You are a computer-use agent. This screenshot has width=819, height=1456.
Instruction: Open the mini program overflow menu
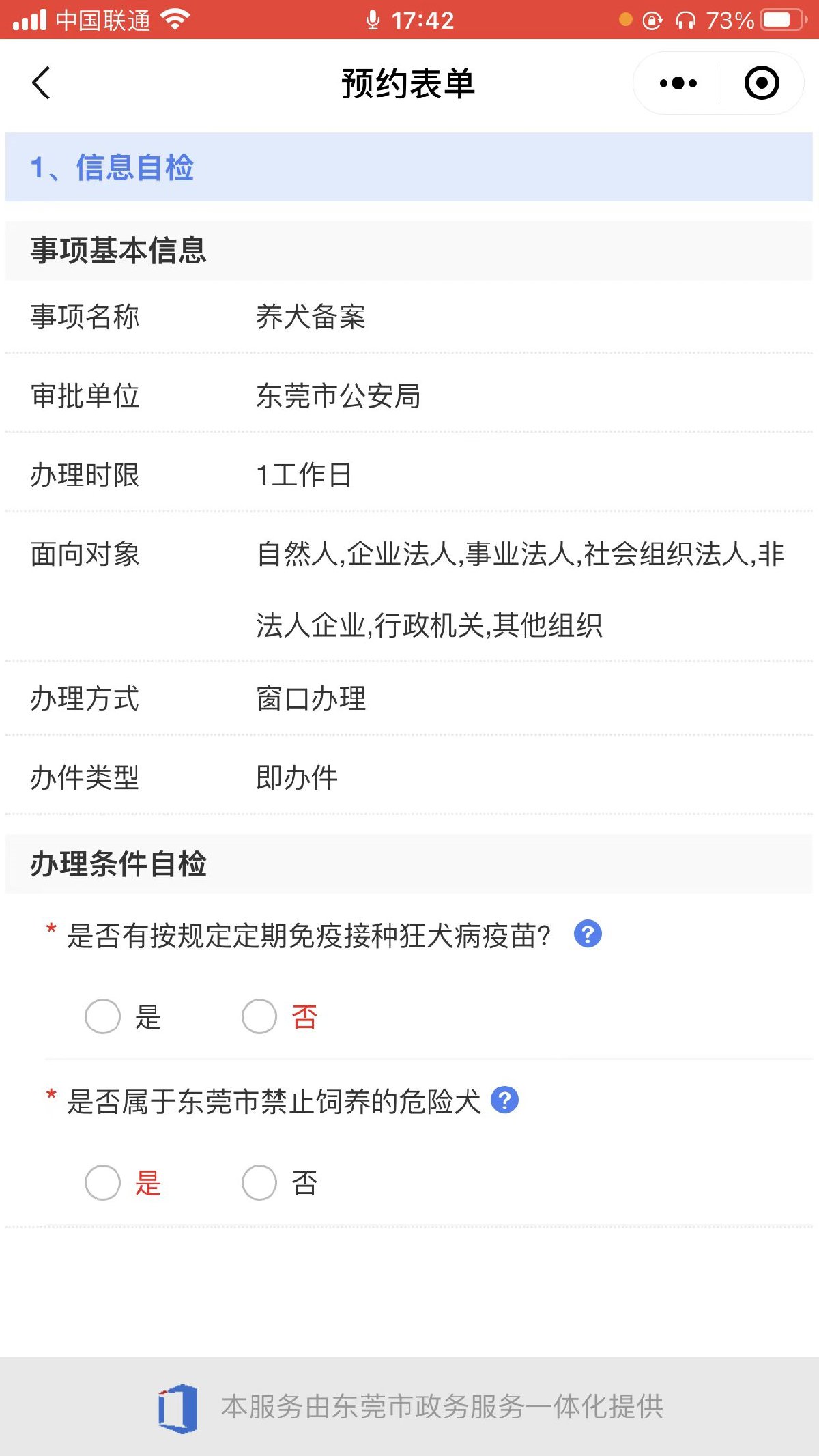678,83
